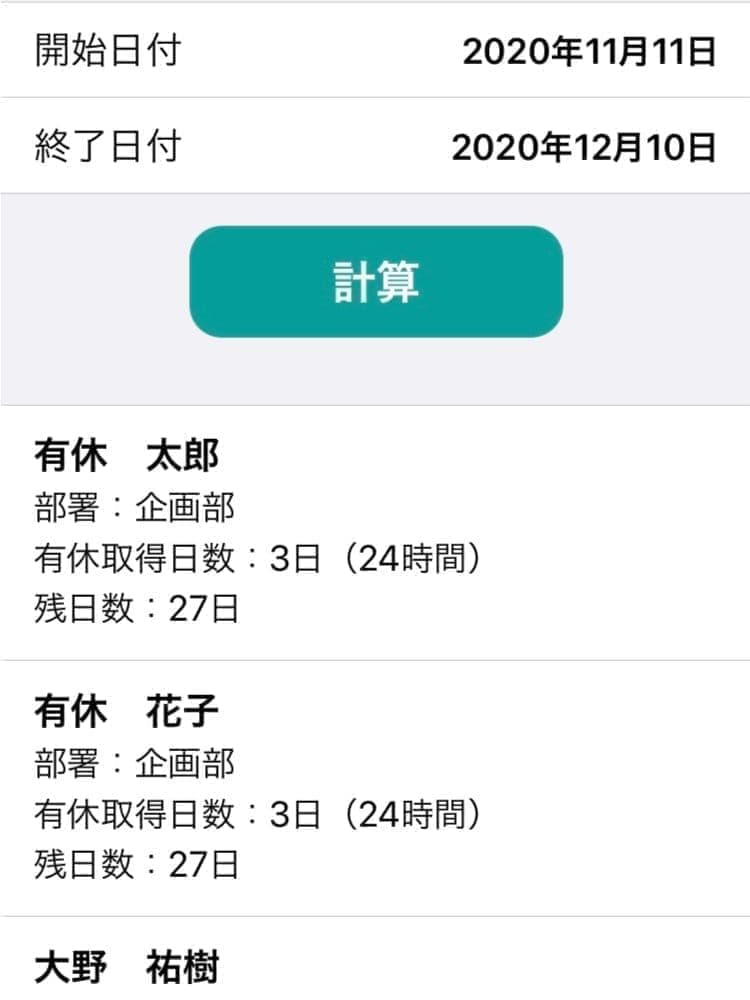
Task: Open 有休 太郎's leave record
Action: click(x=375, y=532)
